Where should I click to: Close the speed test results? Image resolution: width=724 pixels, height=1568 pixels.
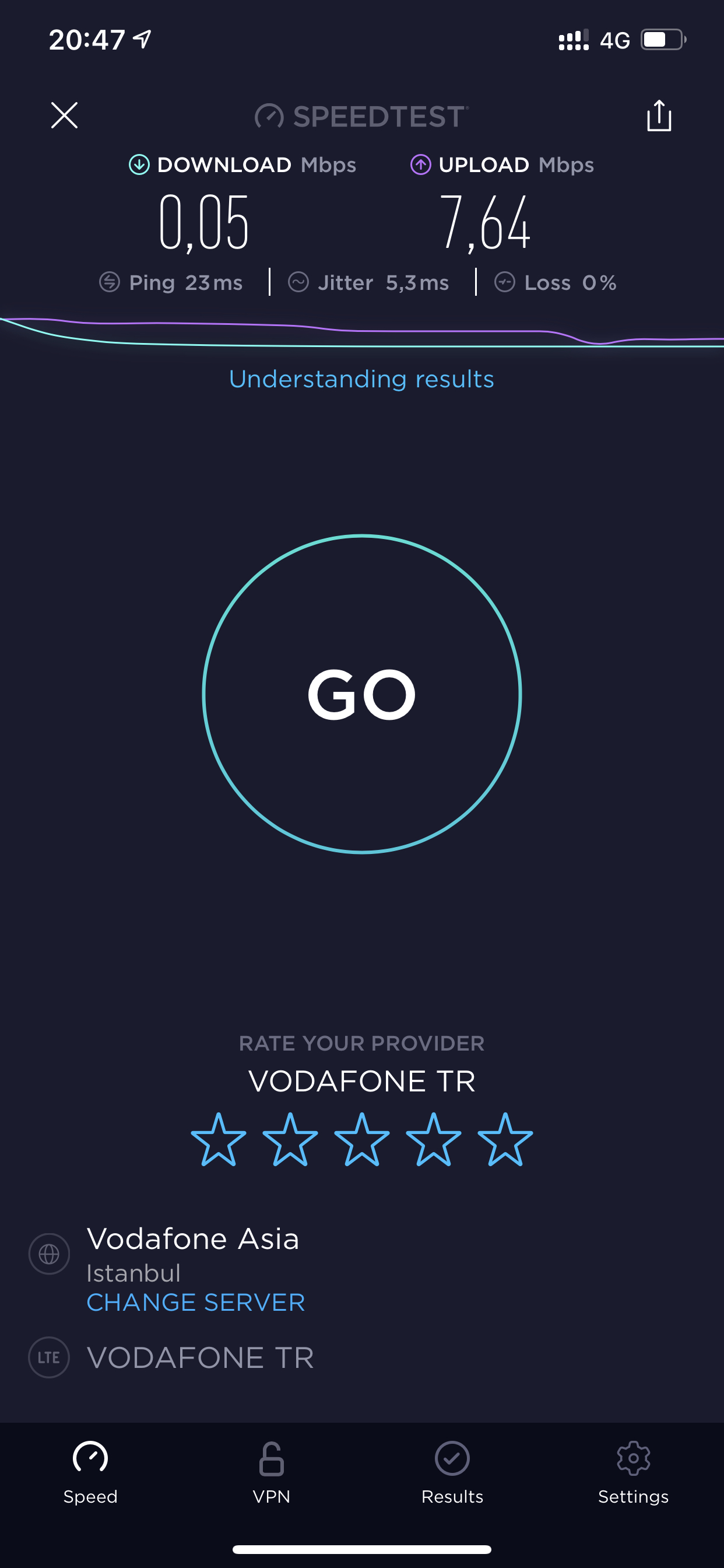(64, 115)
